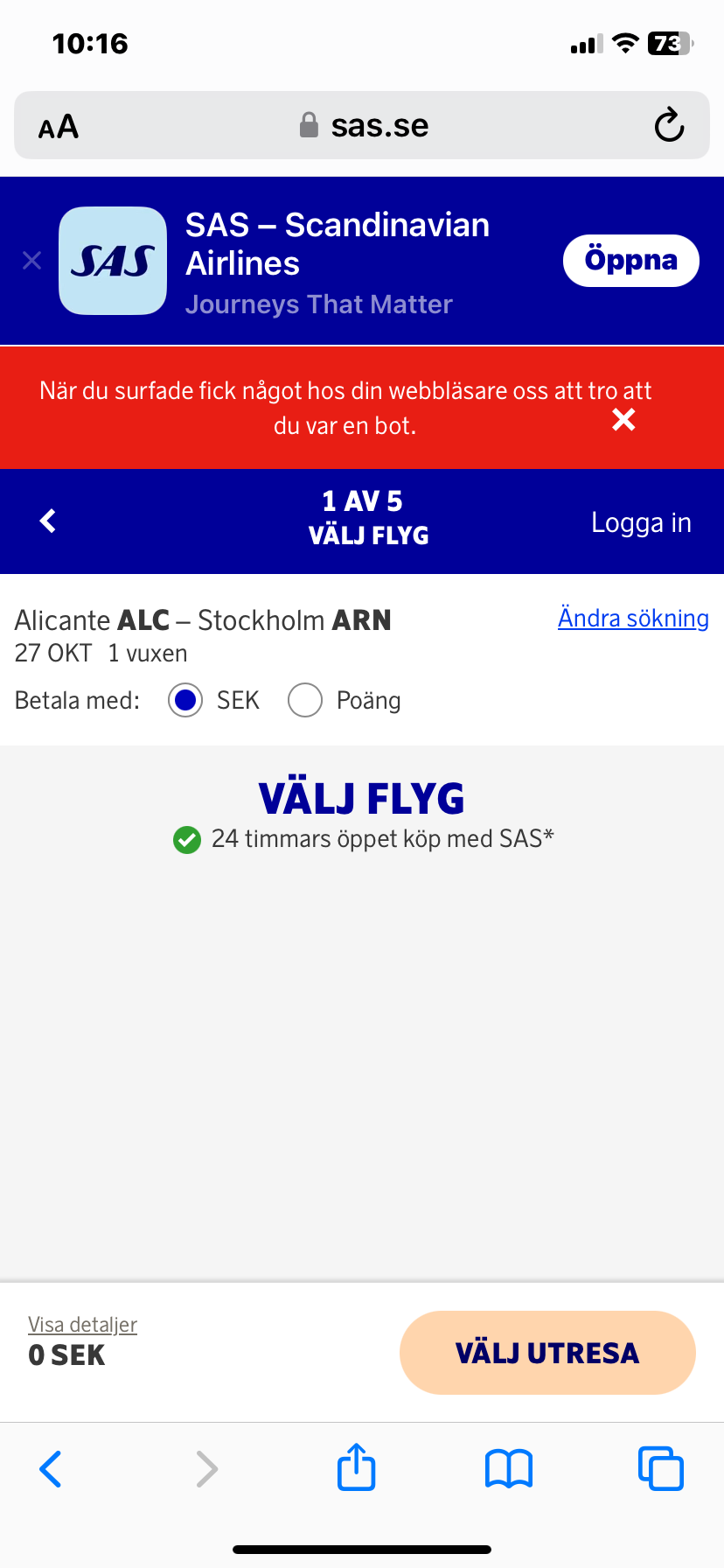Screen dimensions: 724x1568
Task: Tap the Välj utresa button
Action: [x=547, y=1353]
